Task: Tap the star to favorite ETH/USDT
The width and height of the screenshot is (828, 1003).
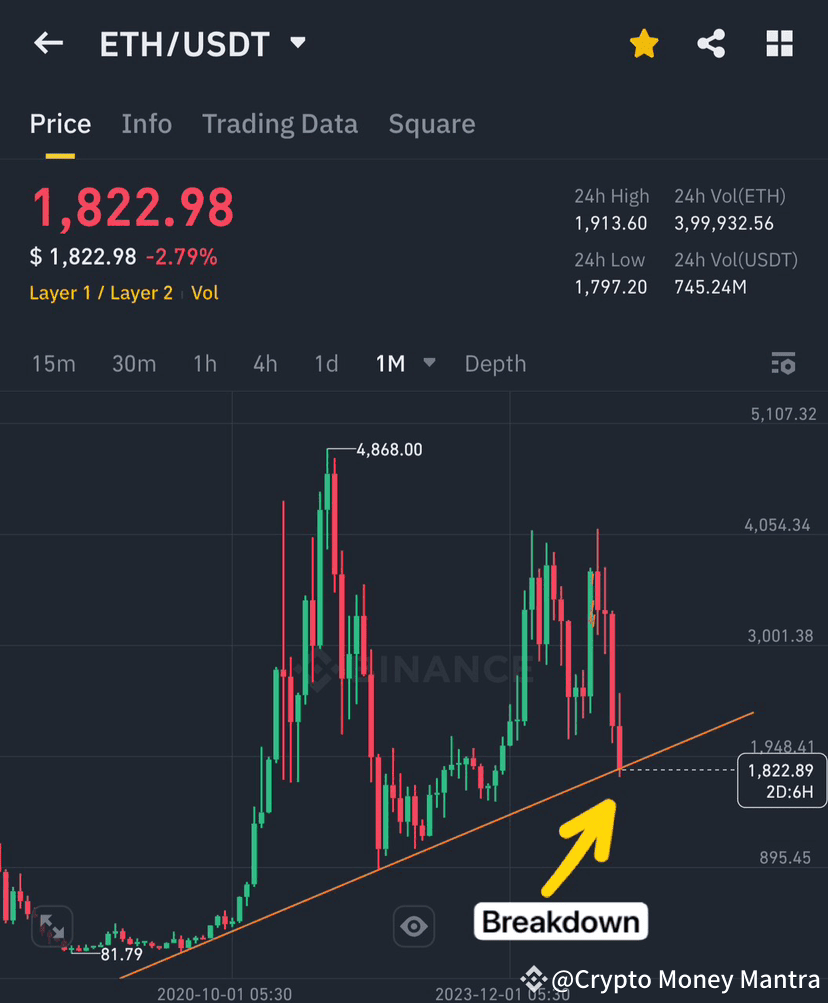Action: point(644,43)
